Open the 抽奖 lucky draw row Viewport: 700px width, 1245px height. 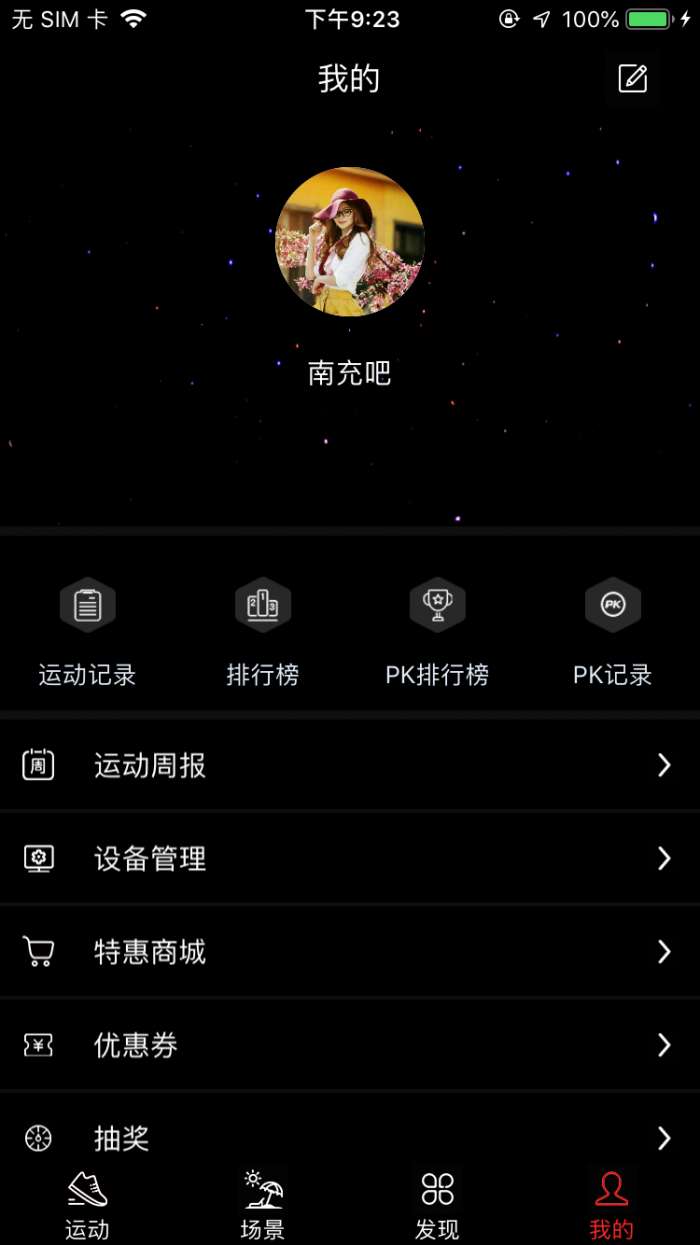point(349,1138)
